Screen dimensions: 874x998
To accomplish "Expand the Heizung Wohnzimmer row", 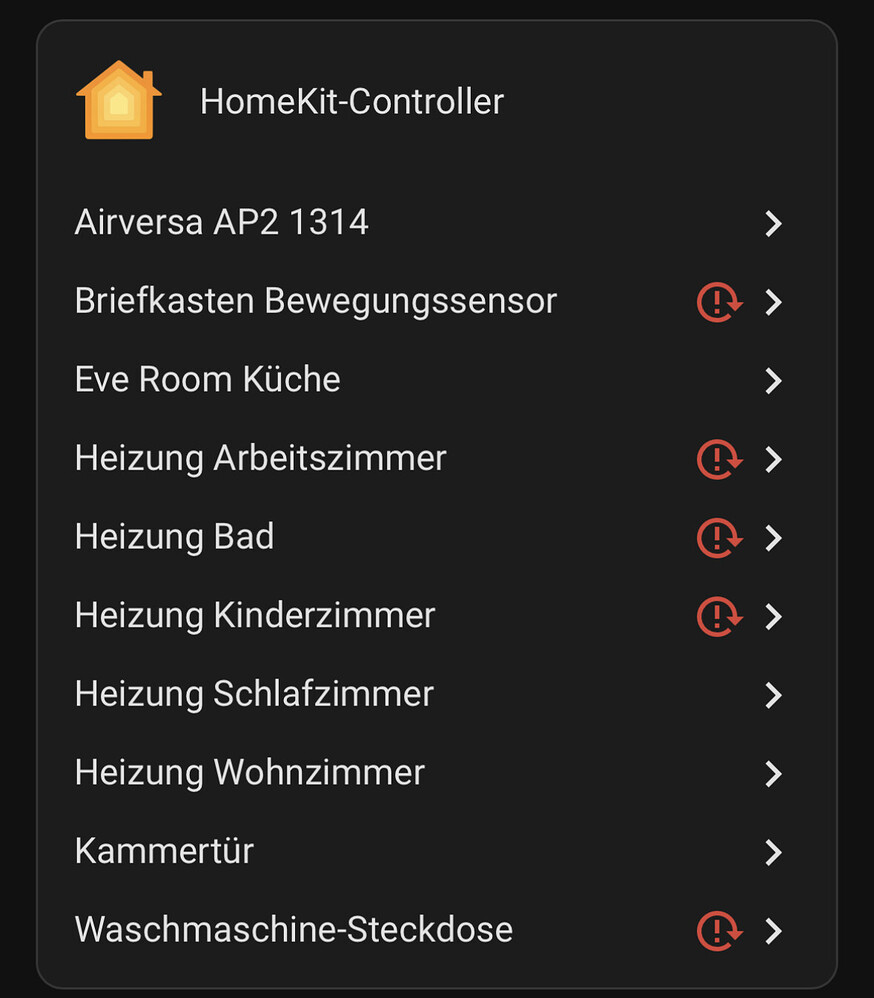I will coord(772,774).
